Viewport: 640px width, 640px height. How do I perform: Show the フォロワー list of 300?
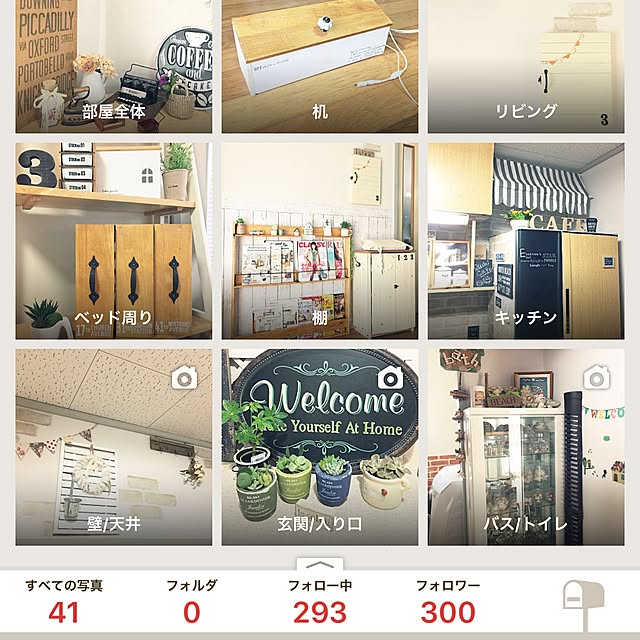[x=448, y=603]
